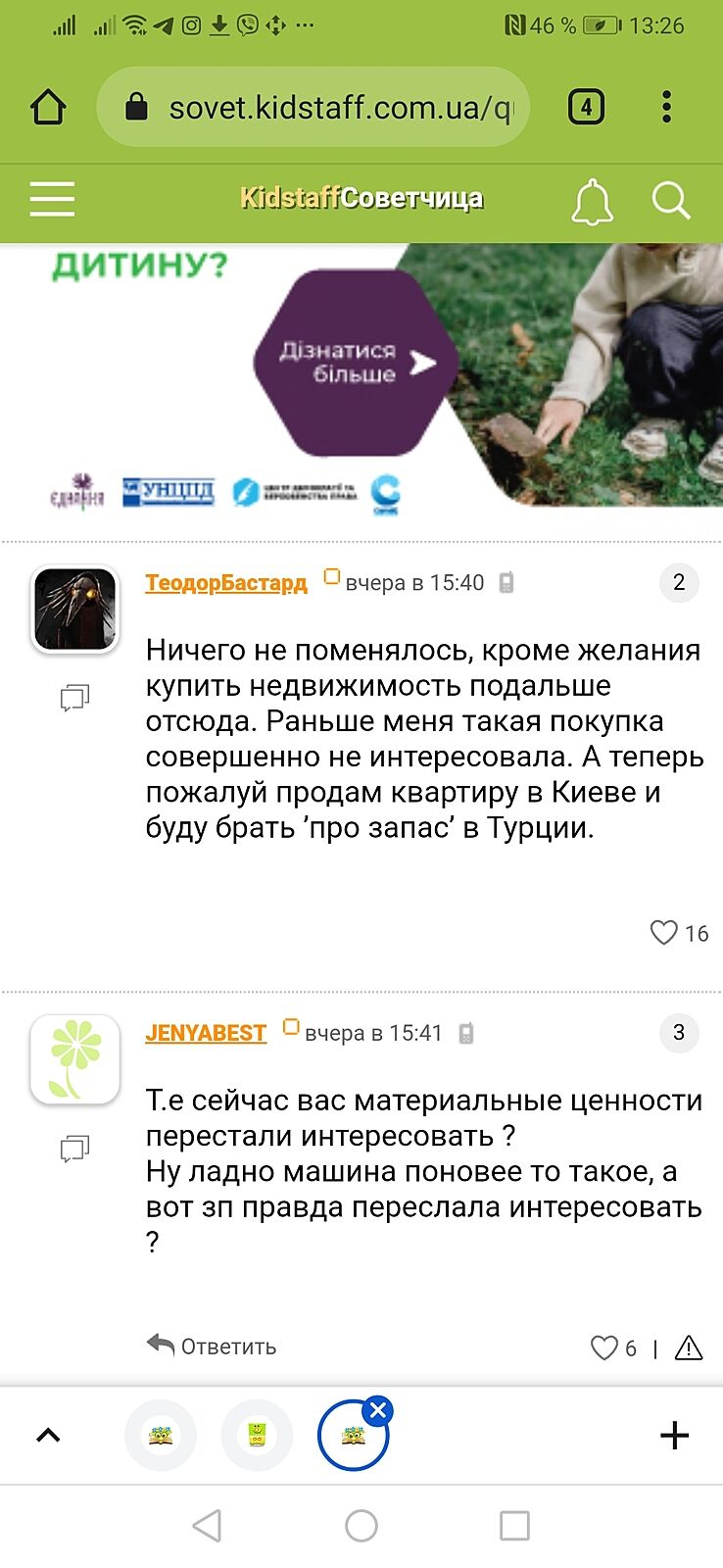Open the site search
This screenshot has height=1568, width=723.
click(671, 201)
